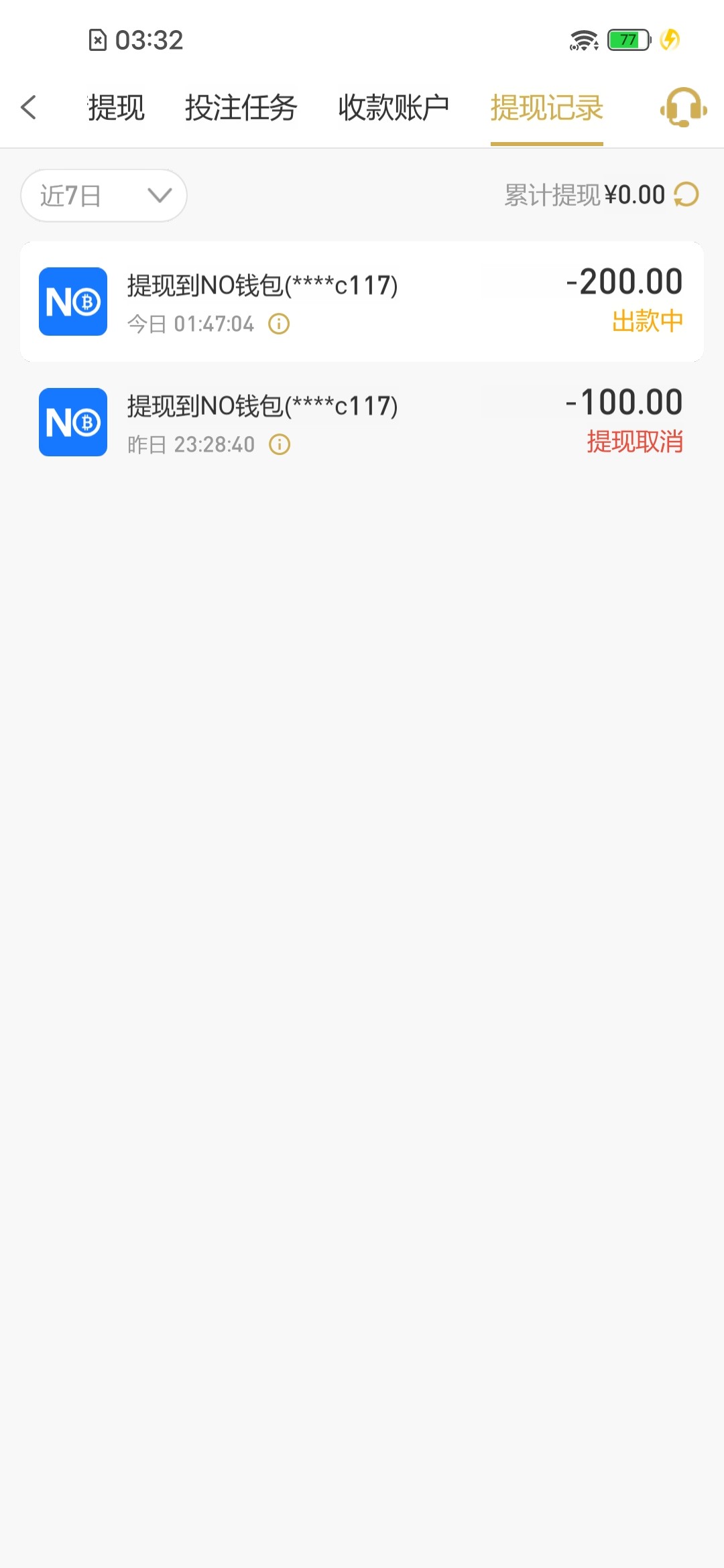Switch to the 提现 tab

click(x=116, y=108)
